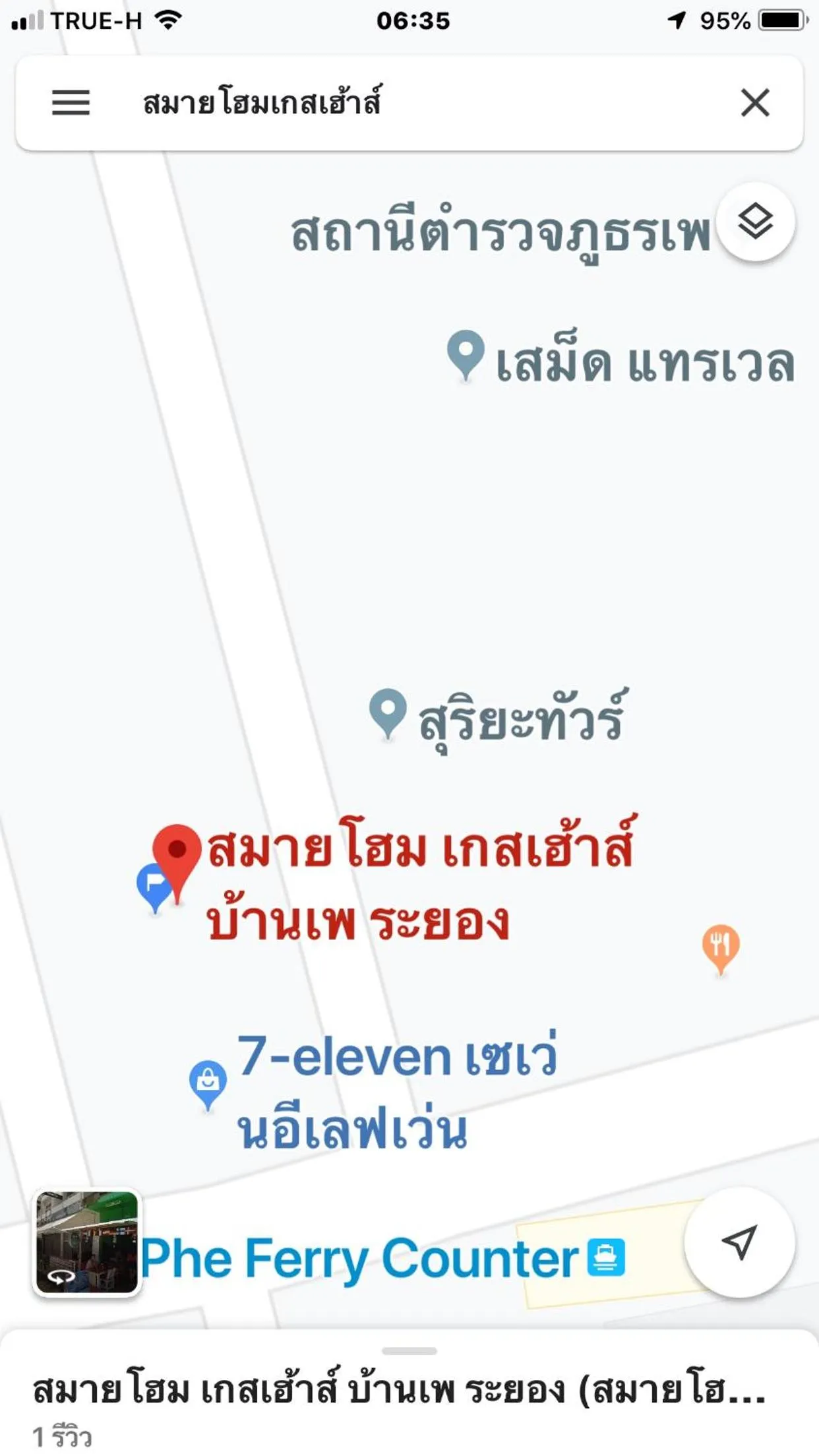Open the hamburger menu
Image resolution: width=819 pixels, height=1456 pixels.
point(71,103)
